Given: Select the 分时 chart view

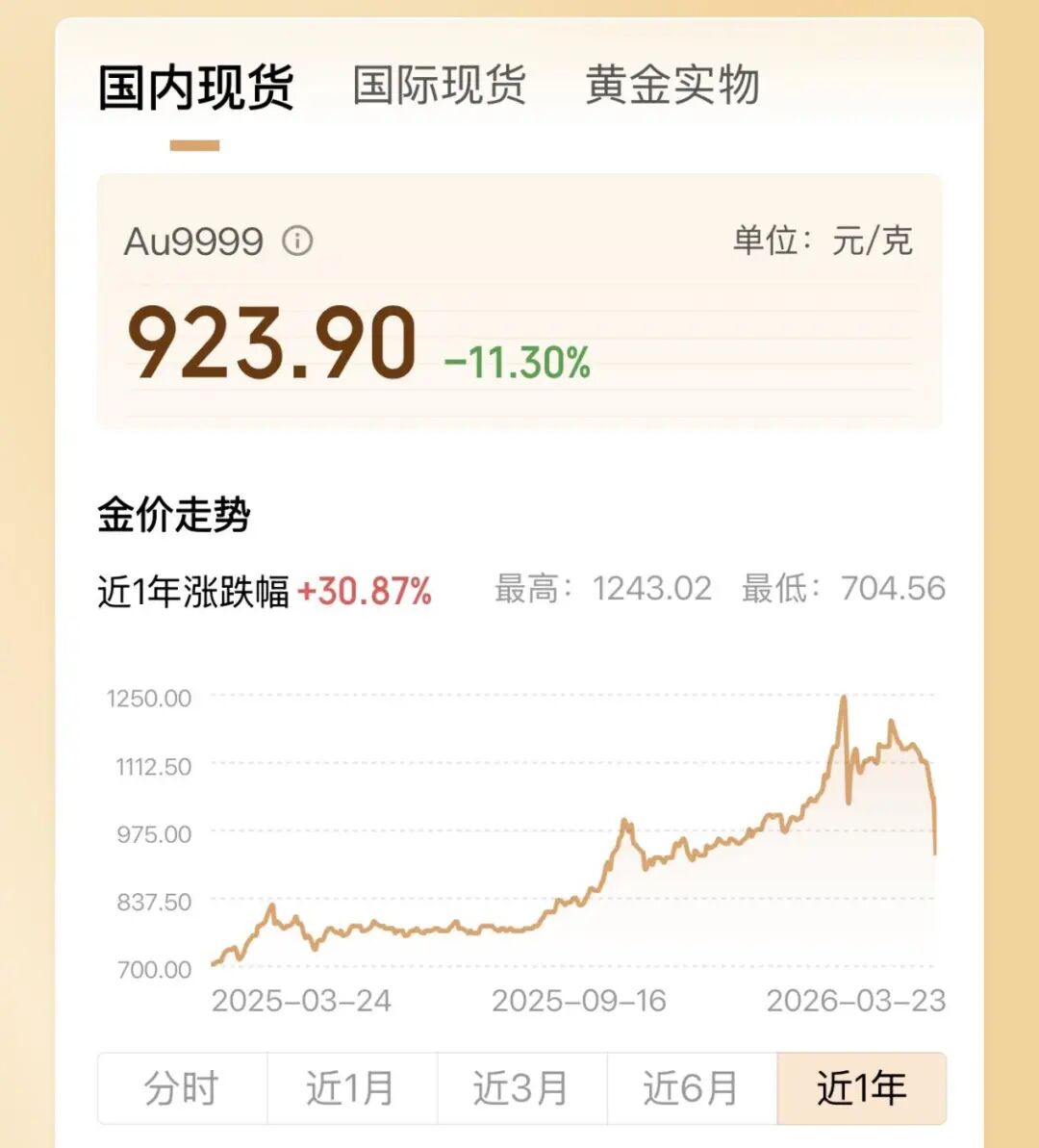Looking at the screenshot, I should [x=183, y=1088].
